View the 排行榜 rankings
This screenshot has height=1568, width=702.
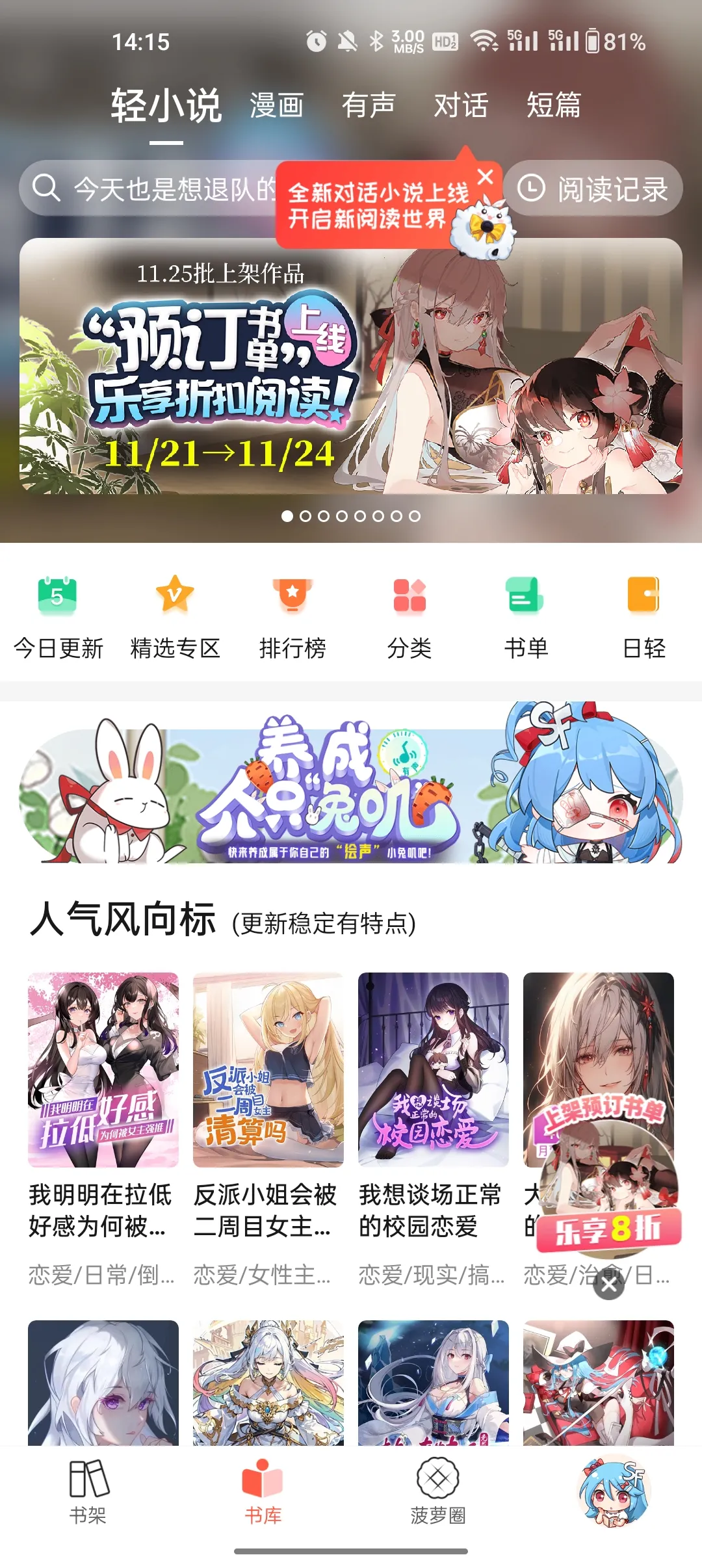pos(292,616)
